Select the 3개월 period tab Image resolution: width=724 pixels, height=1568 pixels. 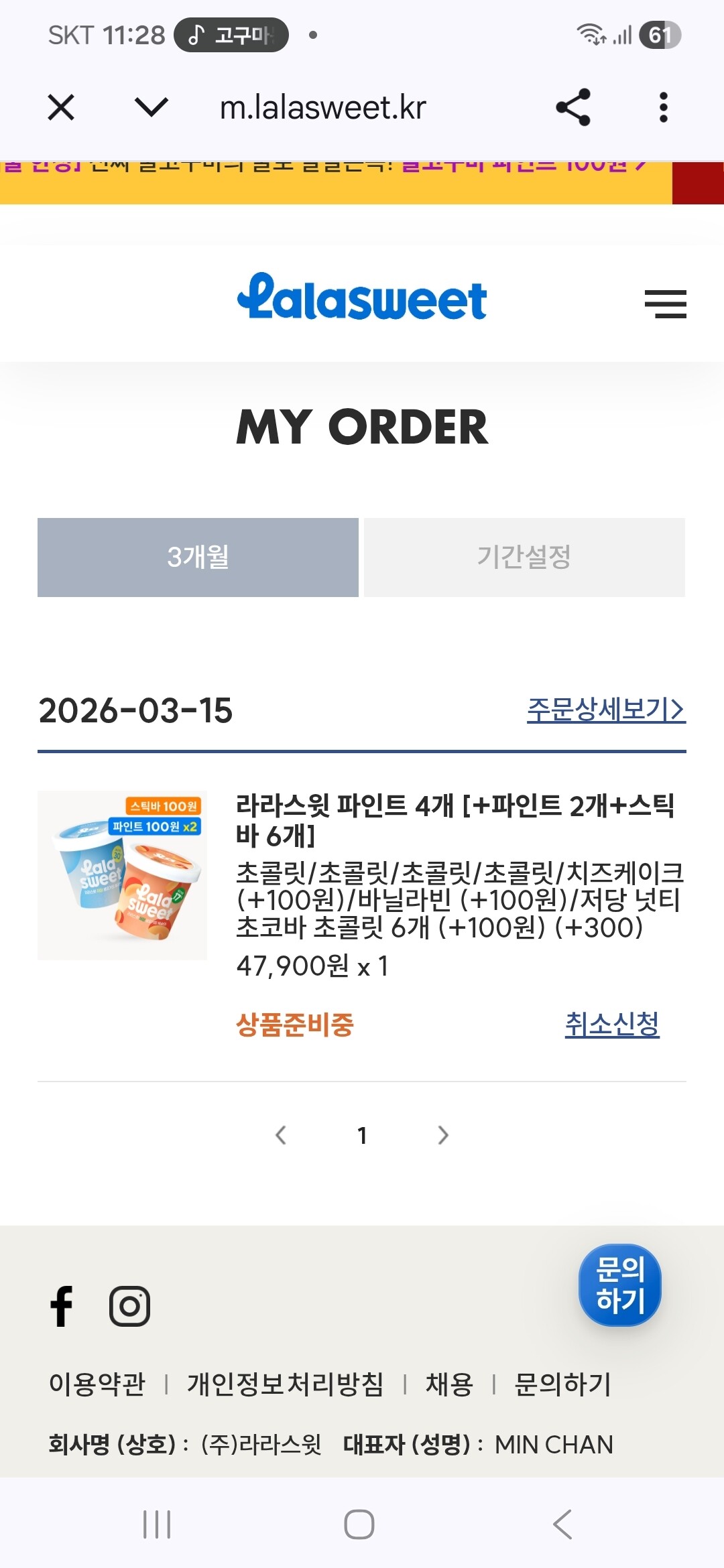pyautogui.click(x=198, y=557)
